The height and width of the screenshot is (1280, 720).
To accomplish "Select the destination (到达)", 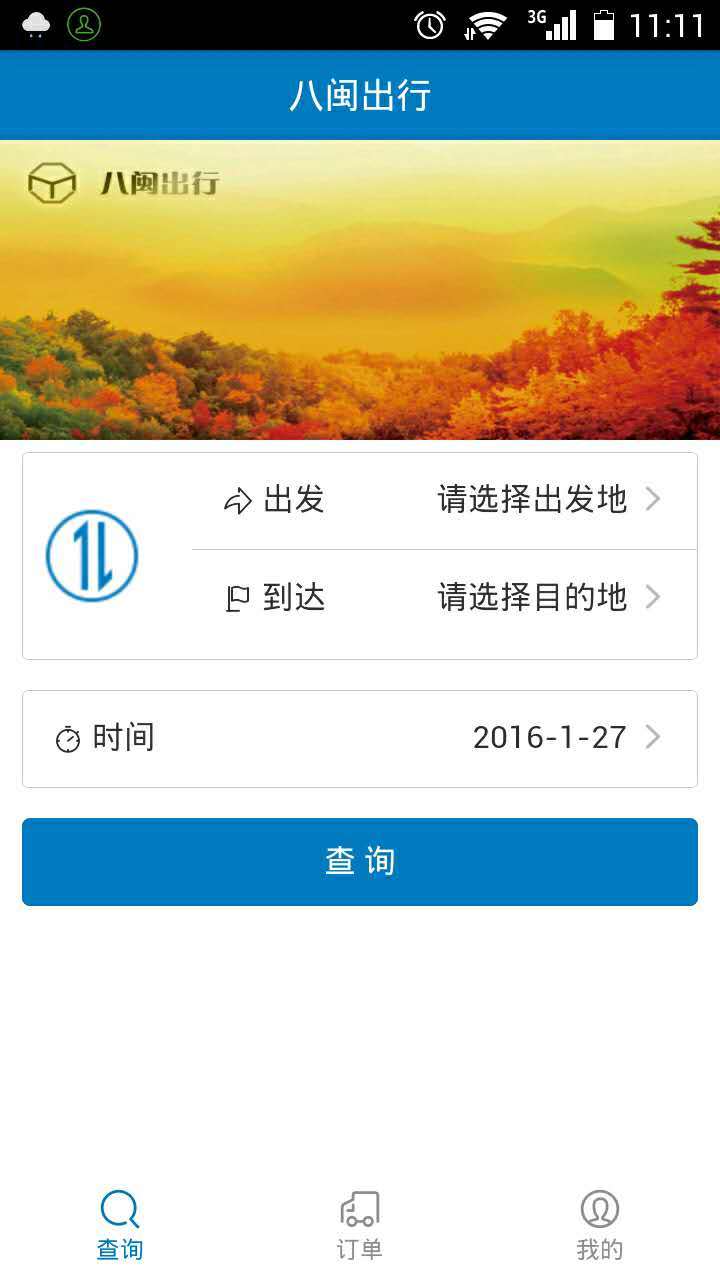I will pyautogui.click(x=443, y=598).
